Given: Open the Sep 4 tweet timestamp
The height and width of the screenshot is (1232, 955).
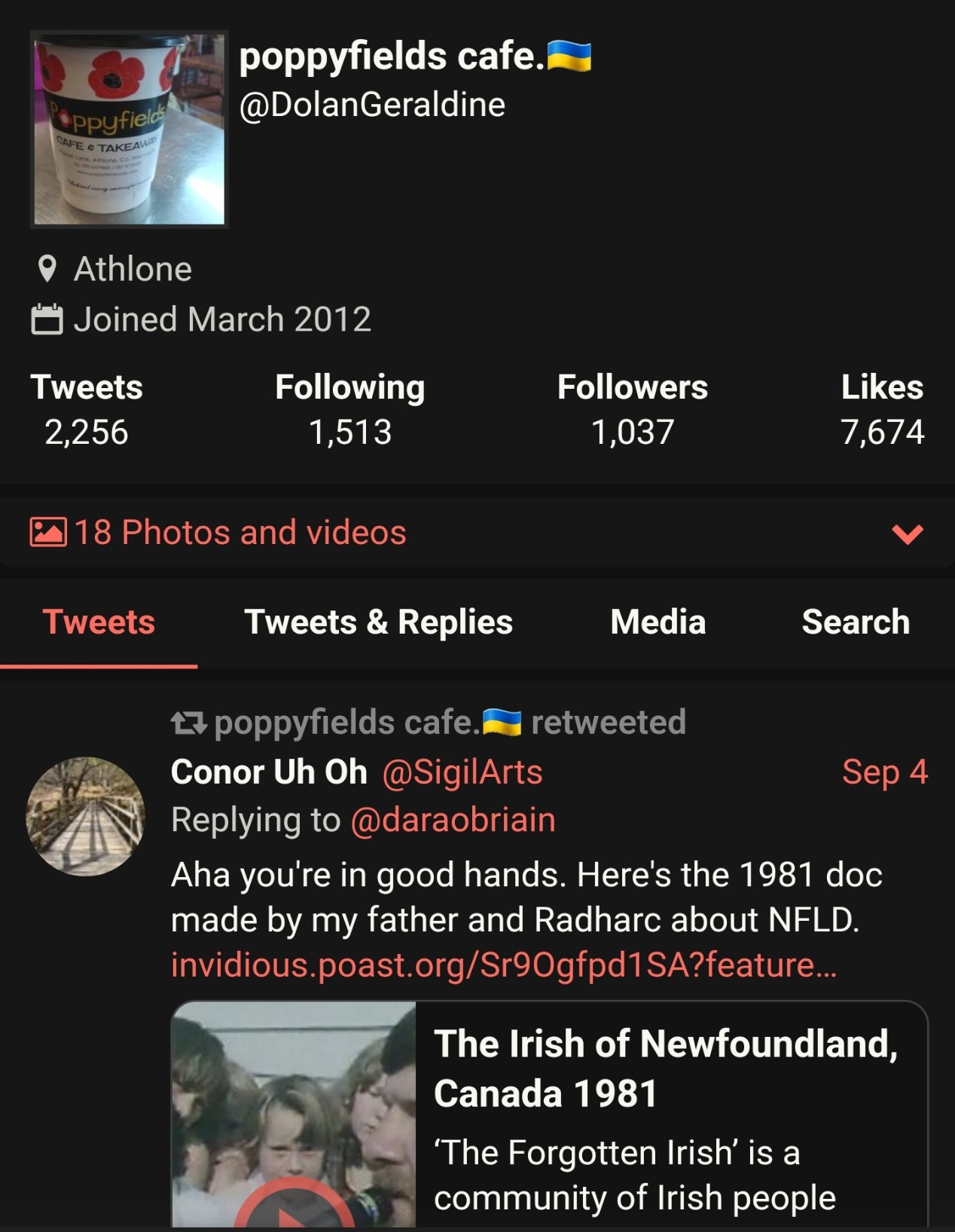Looking at the screenshot, I should (x=884, y=772).
